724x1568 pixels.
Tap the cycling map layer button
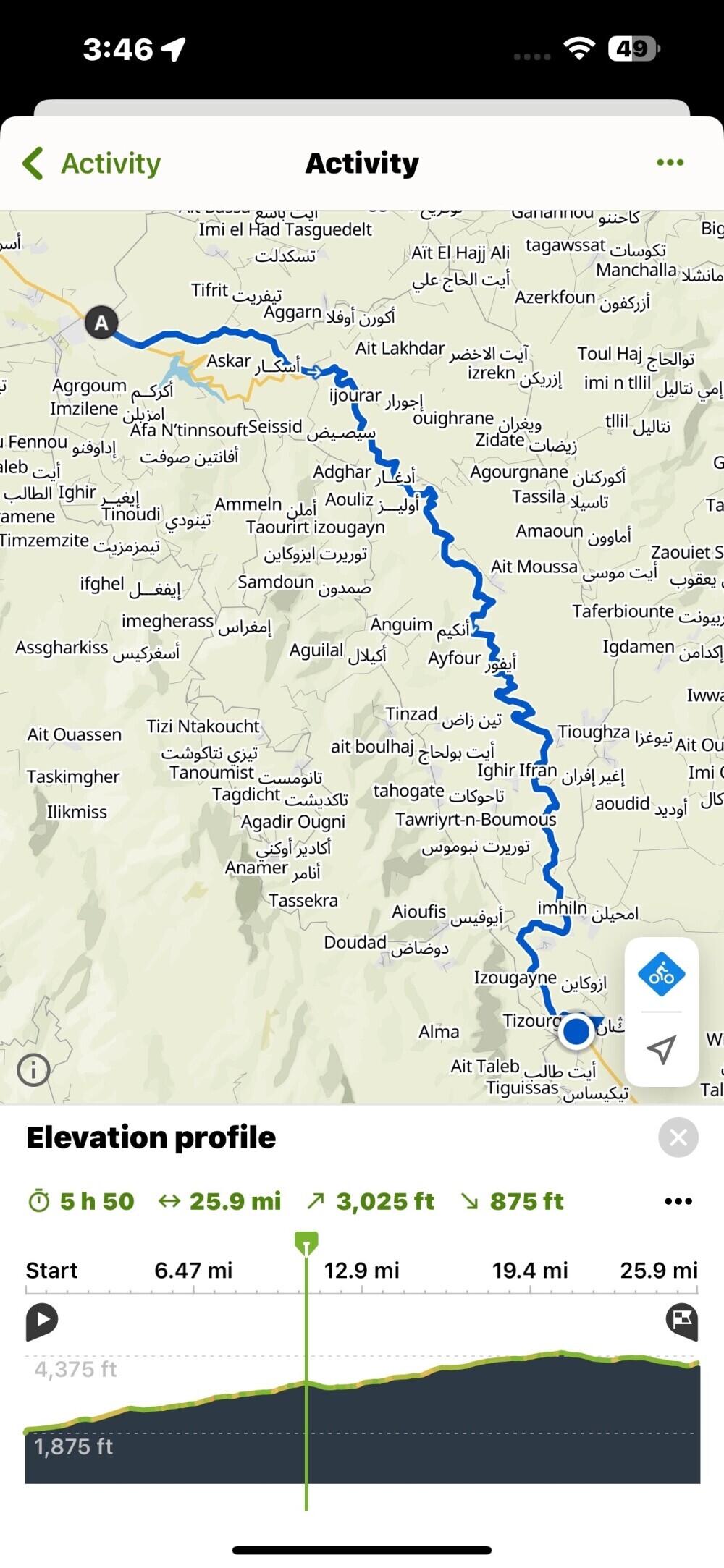[x=661, y=975]
